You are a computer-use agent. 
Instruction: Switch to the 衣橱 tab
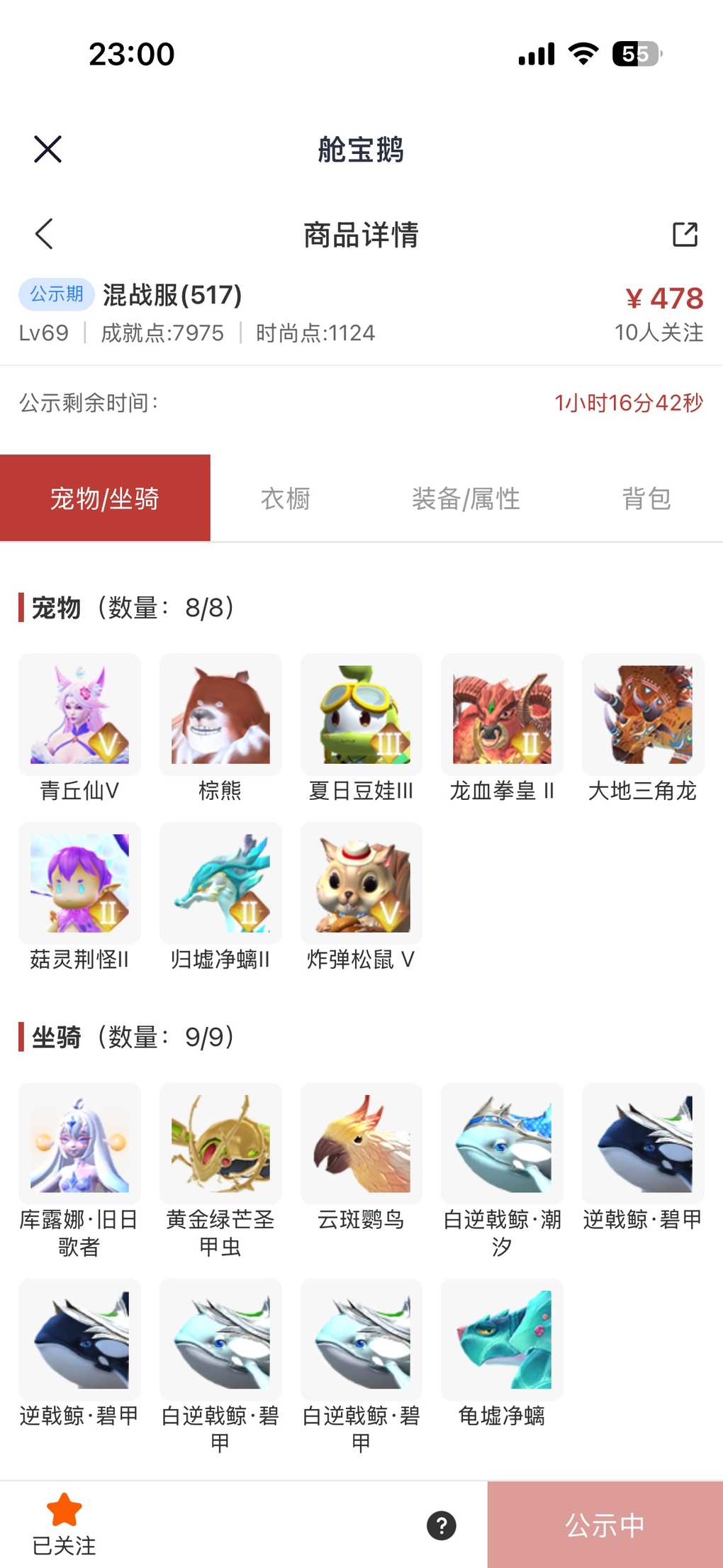click(x=286, y=499)
